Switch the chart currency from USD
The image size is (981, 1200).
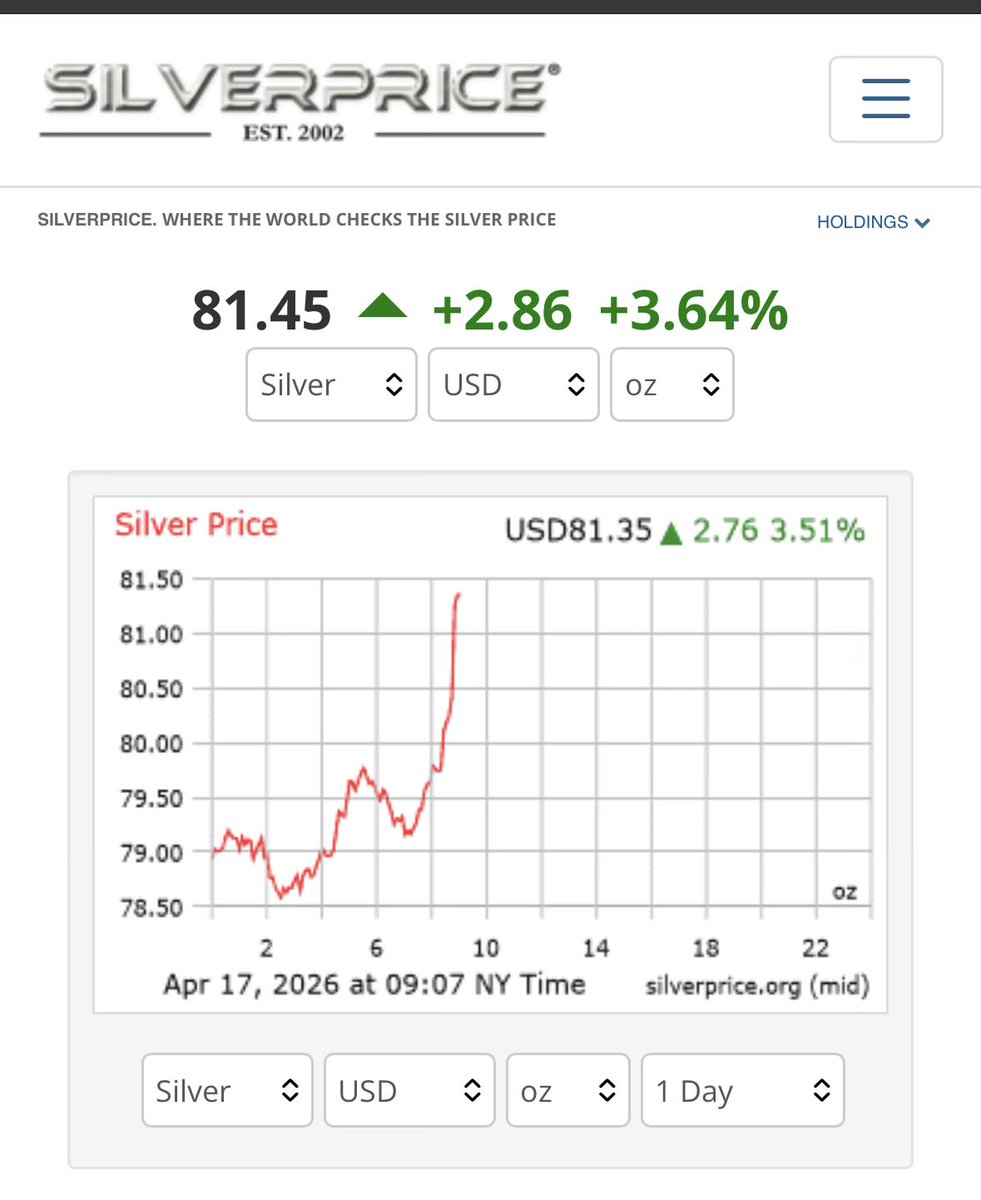coord(409,1090)
